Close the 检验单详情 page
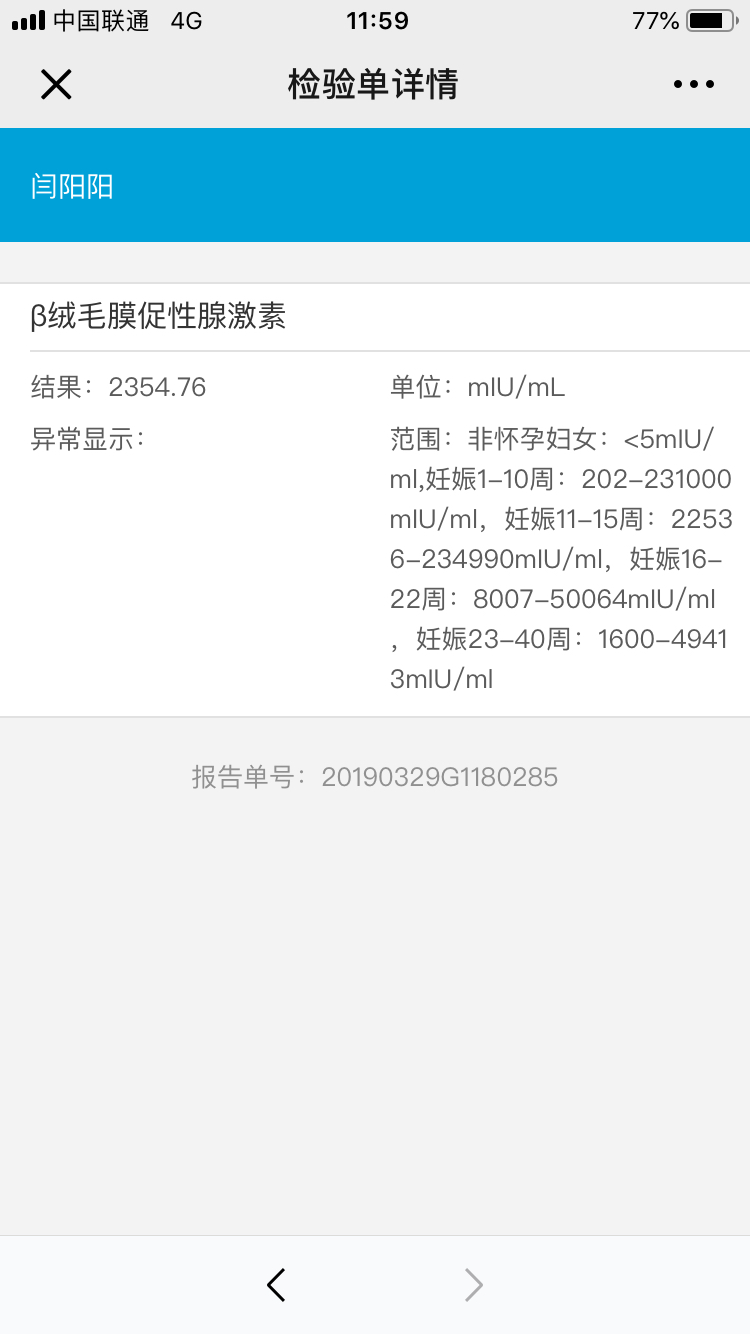 tap(56, 85)
